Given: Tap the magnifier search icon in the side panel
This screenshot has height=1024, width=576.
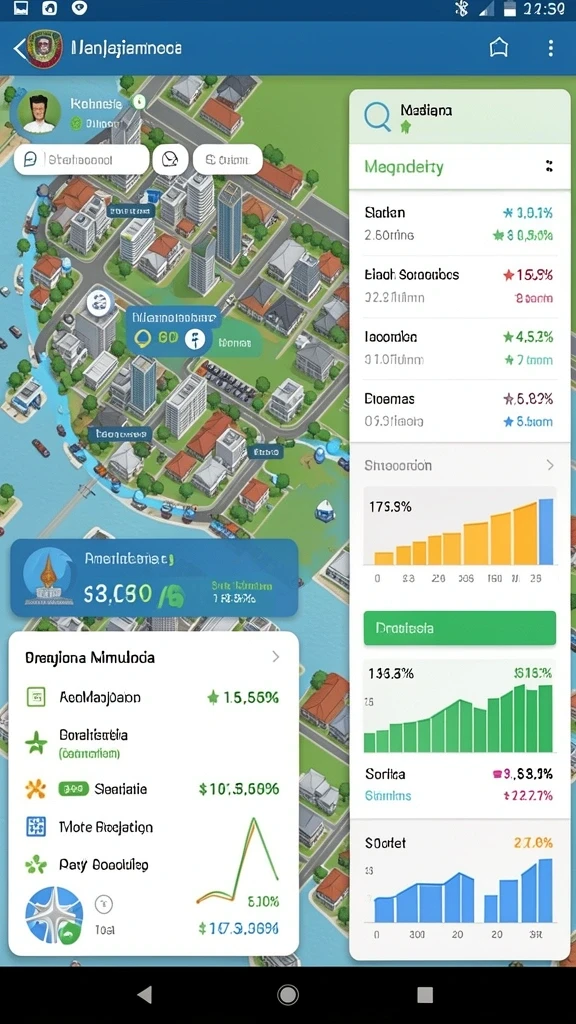Looking at the screenshot, I should pos(377,116).
